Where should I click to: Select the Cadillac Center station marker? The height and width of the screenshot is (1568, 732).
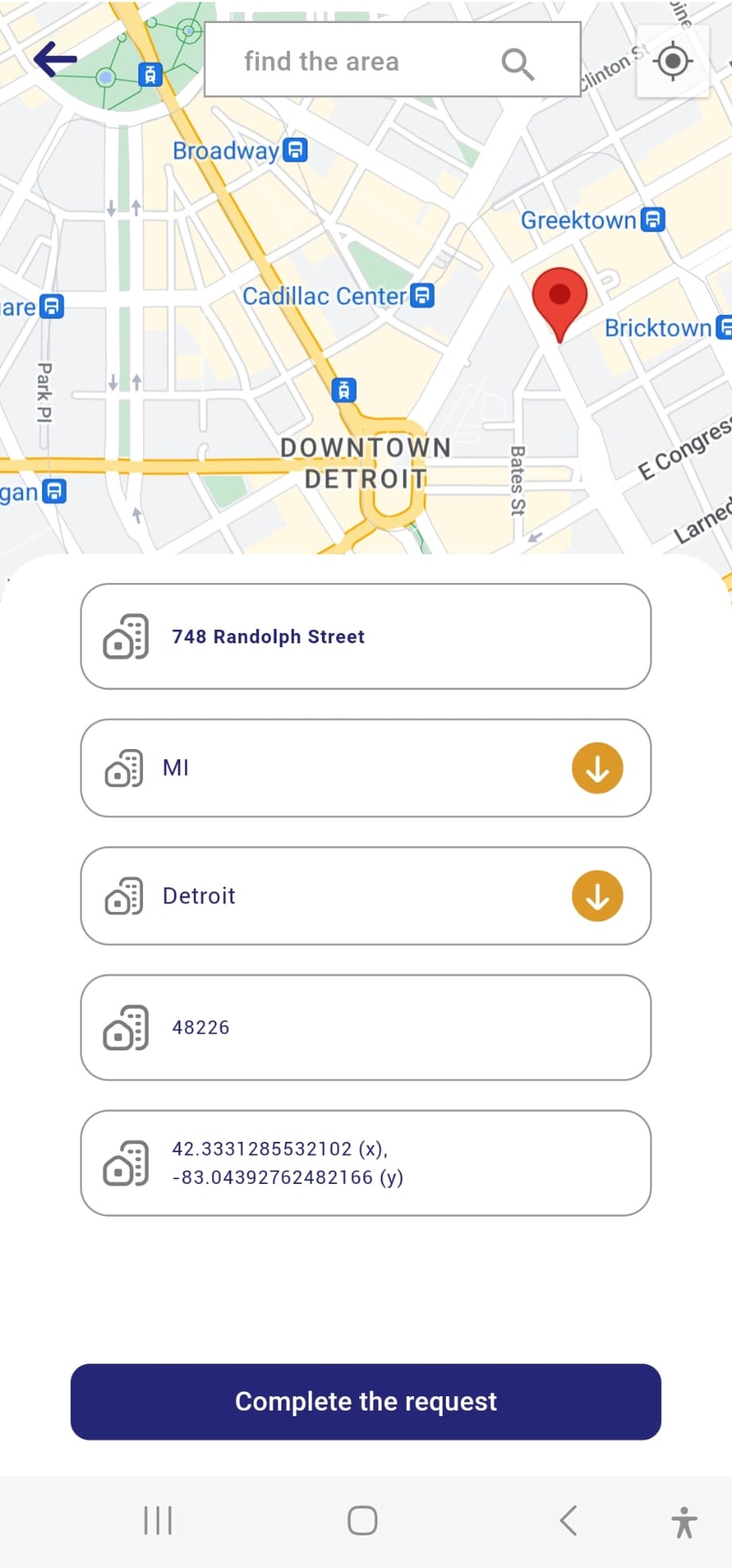tap(423, 296)
